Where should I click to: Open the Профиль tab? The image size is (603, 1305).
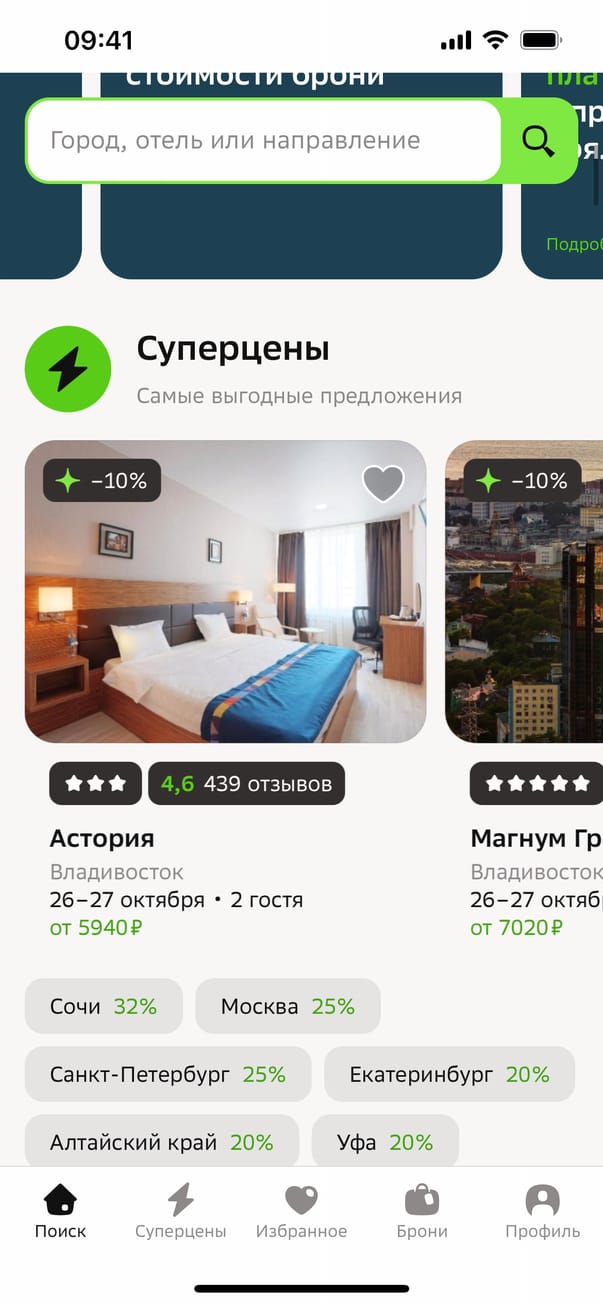[x=542, y=1211]
